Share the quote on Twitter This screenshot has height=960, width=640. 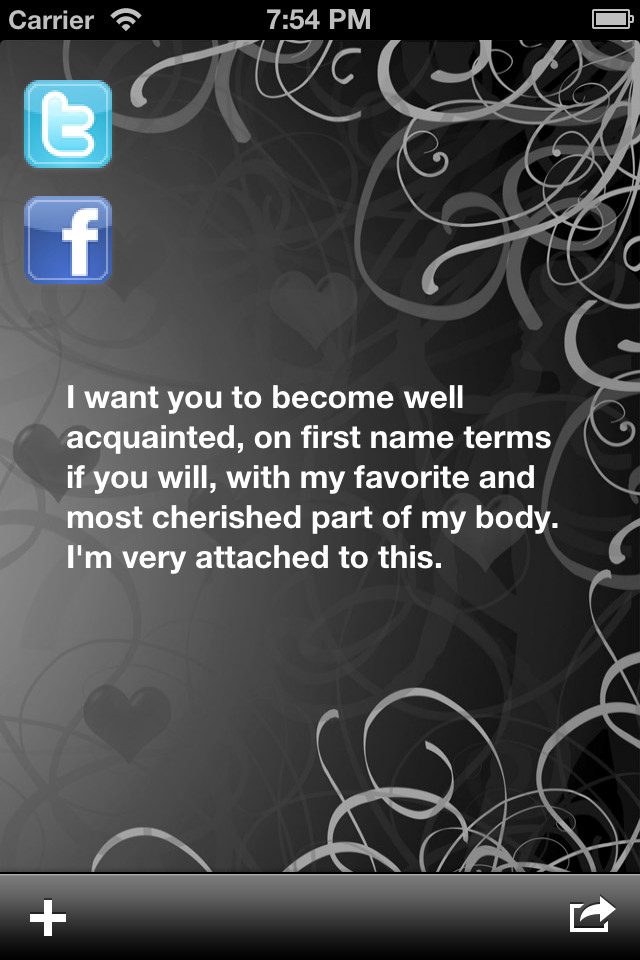68,124
